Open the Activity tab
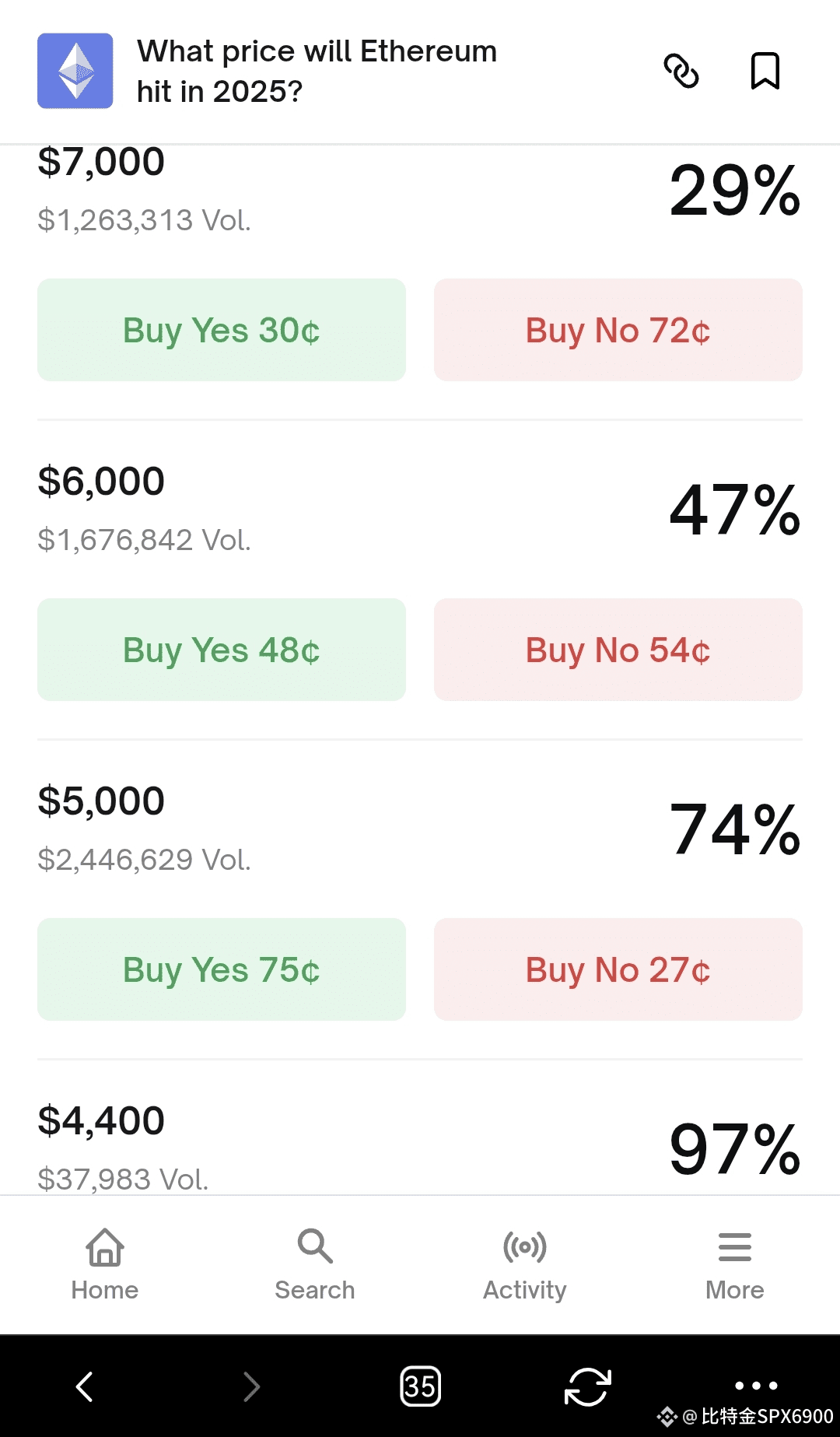The width and height of the screenshot is (840, 1437). point(525,1264)
